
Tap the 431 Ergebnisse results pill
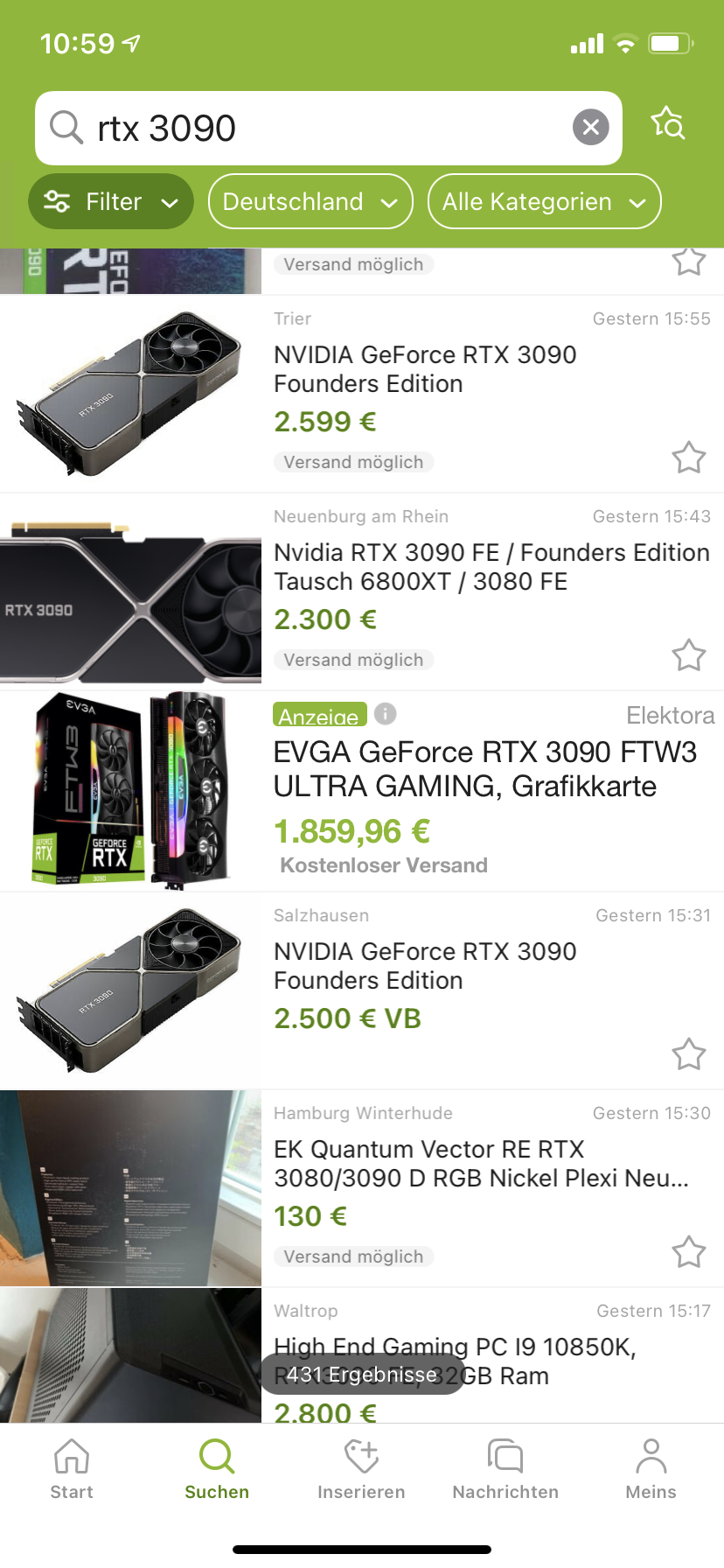pos(362,1375)
